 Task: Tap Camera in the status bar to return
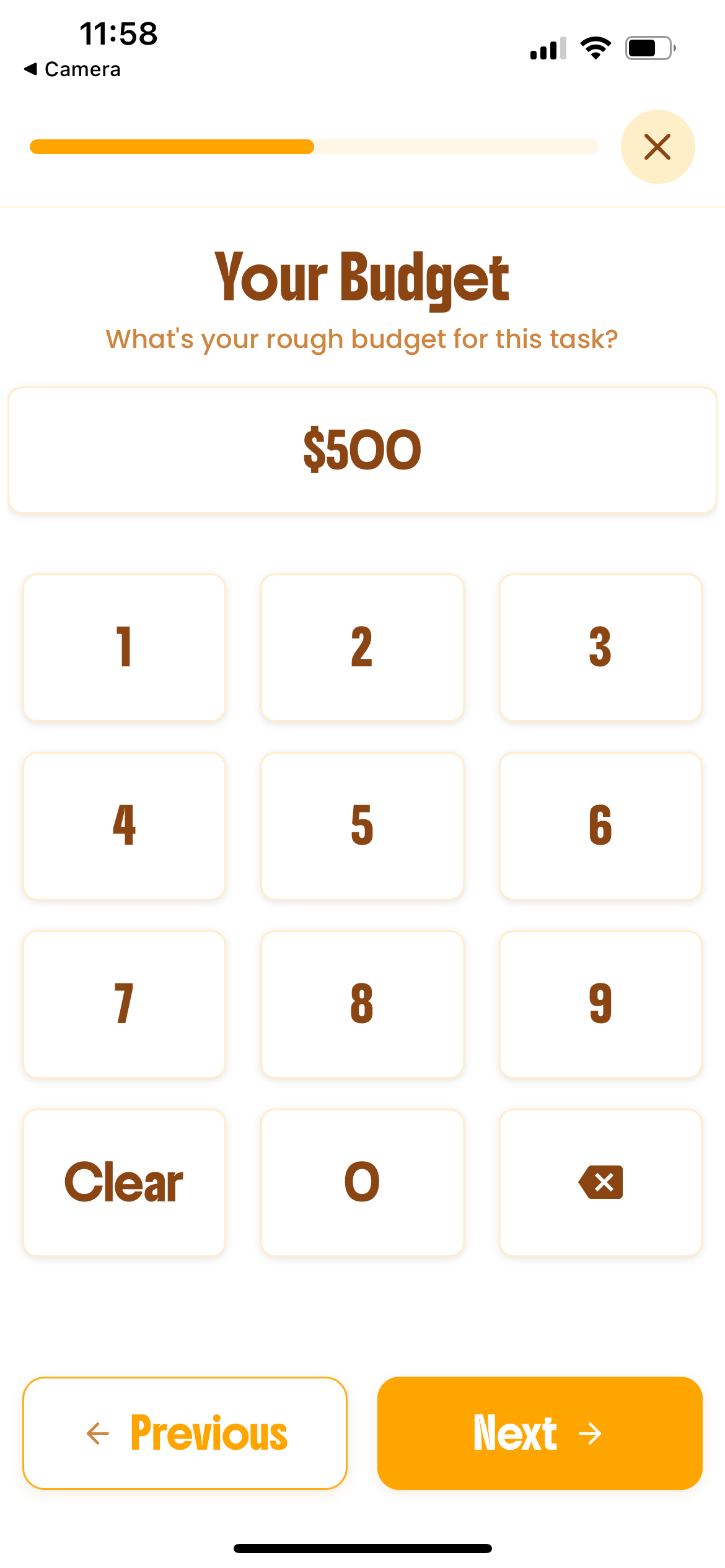coord(72,69)
